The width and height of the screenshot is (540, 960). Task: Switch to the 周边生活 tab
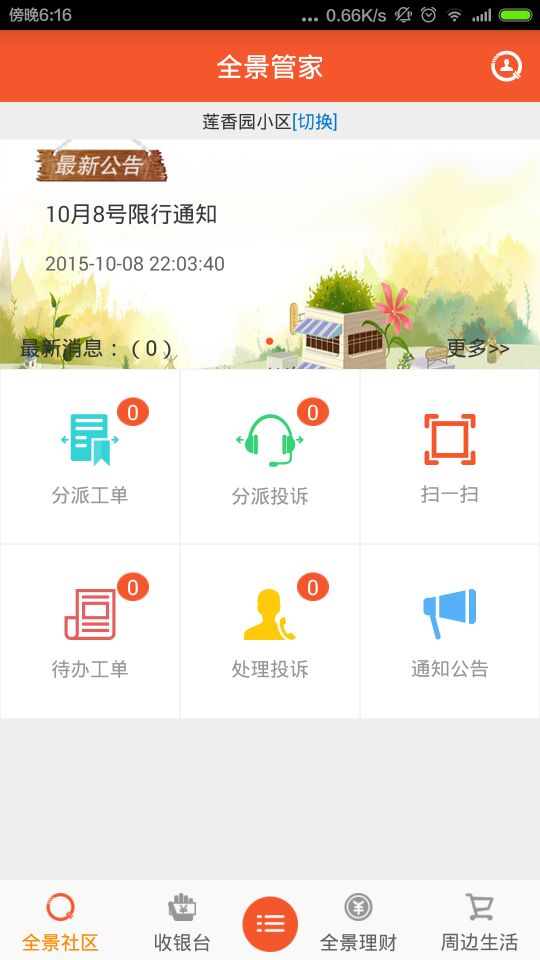(x=479, y=921)
